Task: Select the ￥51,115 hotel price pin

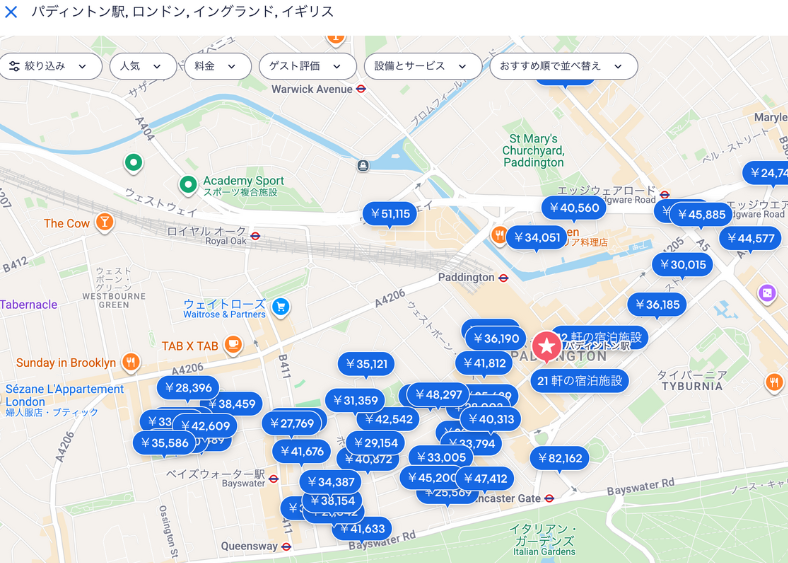Action: pyautogui.click(x=390, y=213)
